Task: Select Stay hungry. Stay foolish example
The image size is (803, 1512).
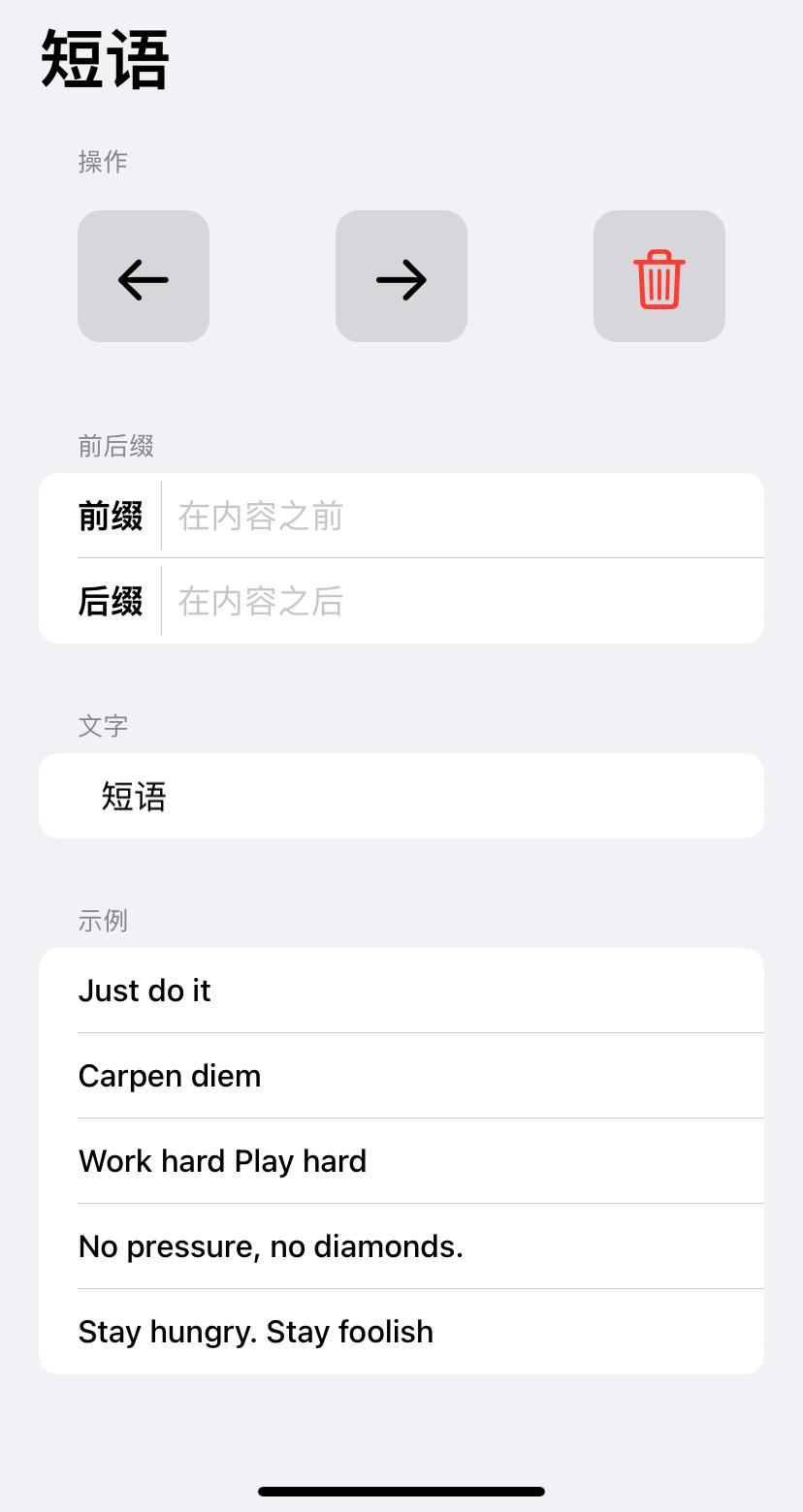Action: click(x=401, y=1331)
